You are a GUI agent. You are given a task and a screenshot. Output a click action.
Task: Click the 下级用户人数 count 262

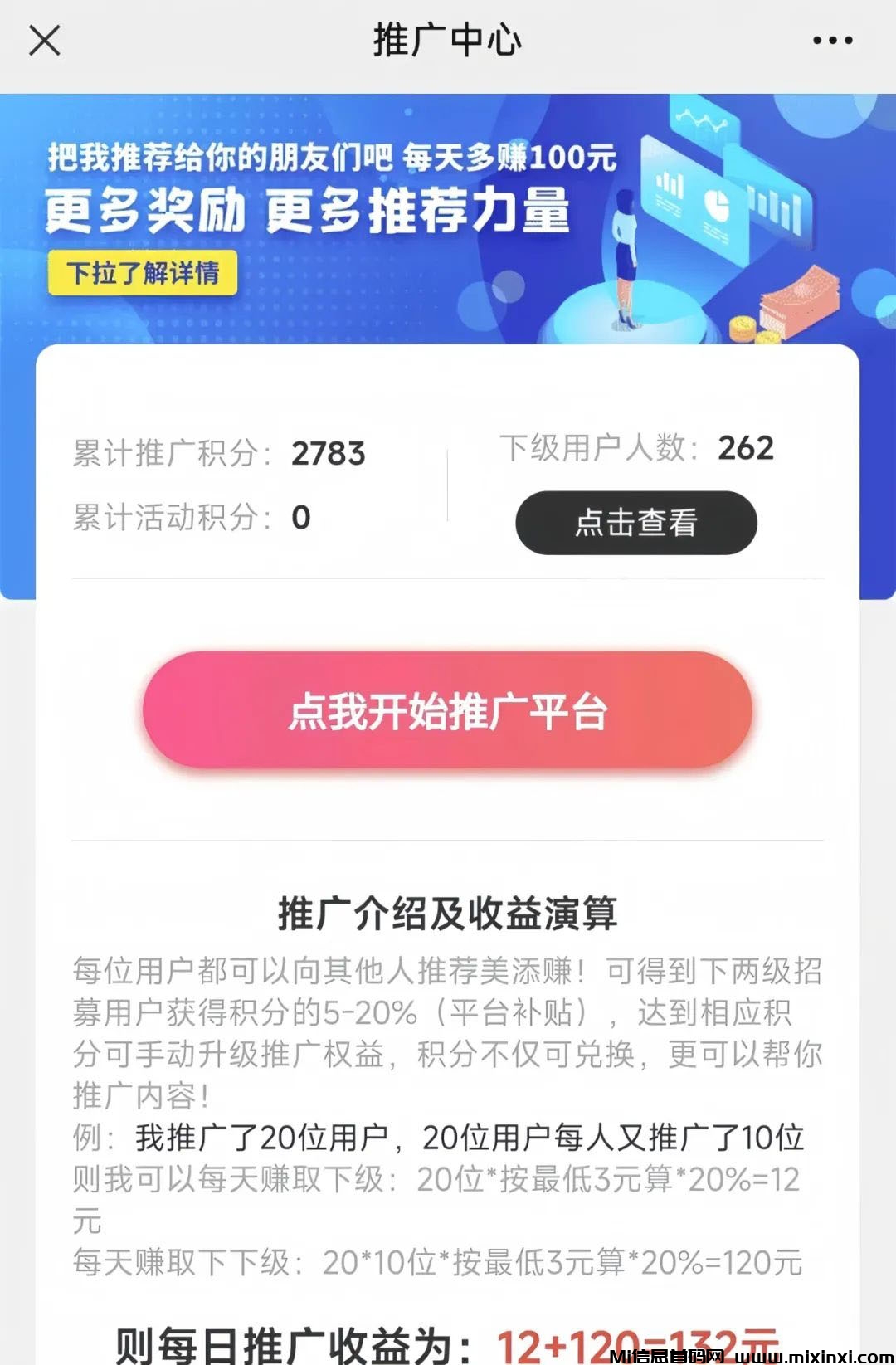745,448
